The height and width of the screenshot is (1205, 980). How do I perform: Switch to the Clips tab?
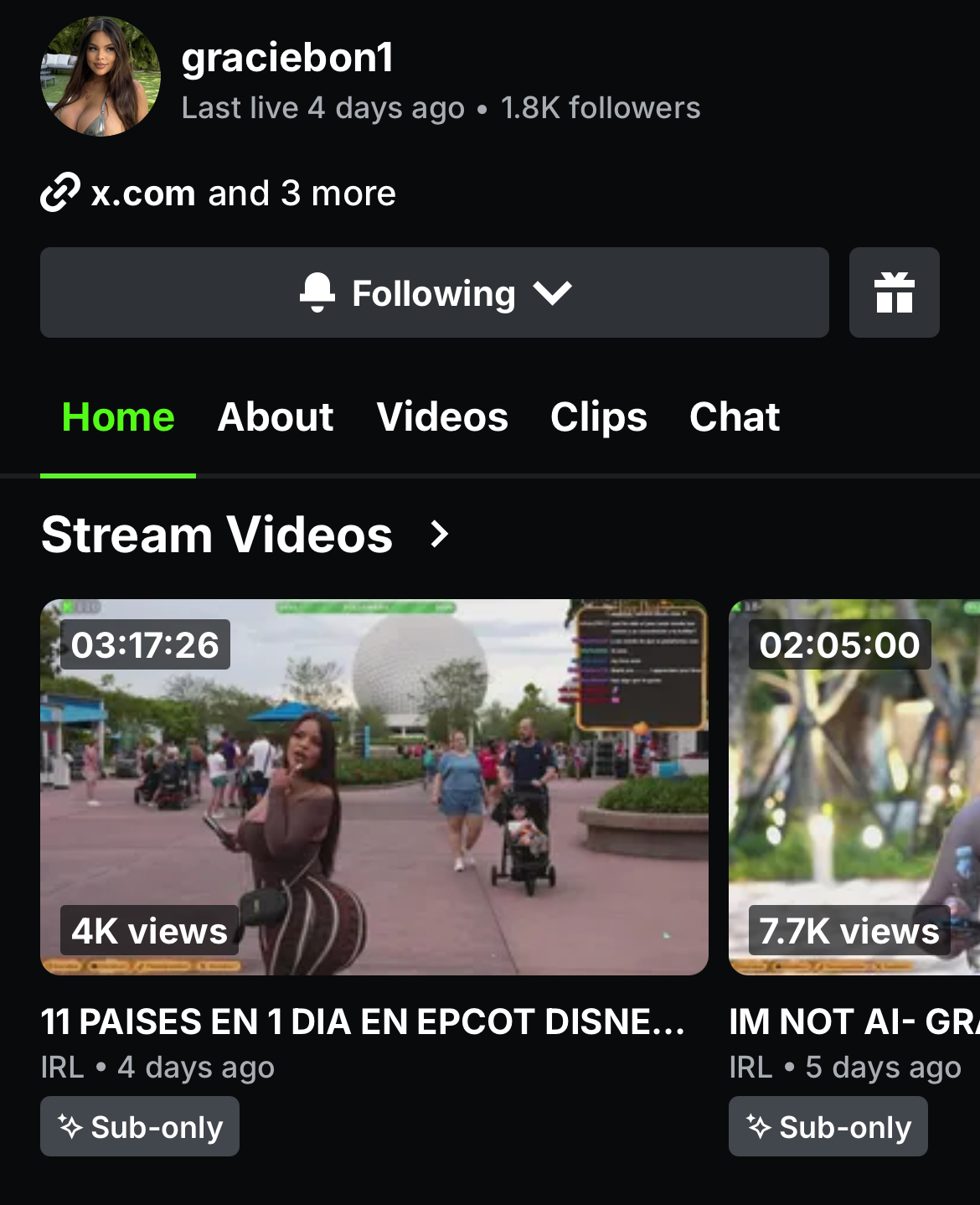pos(598,417)
